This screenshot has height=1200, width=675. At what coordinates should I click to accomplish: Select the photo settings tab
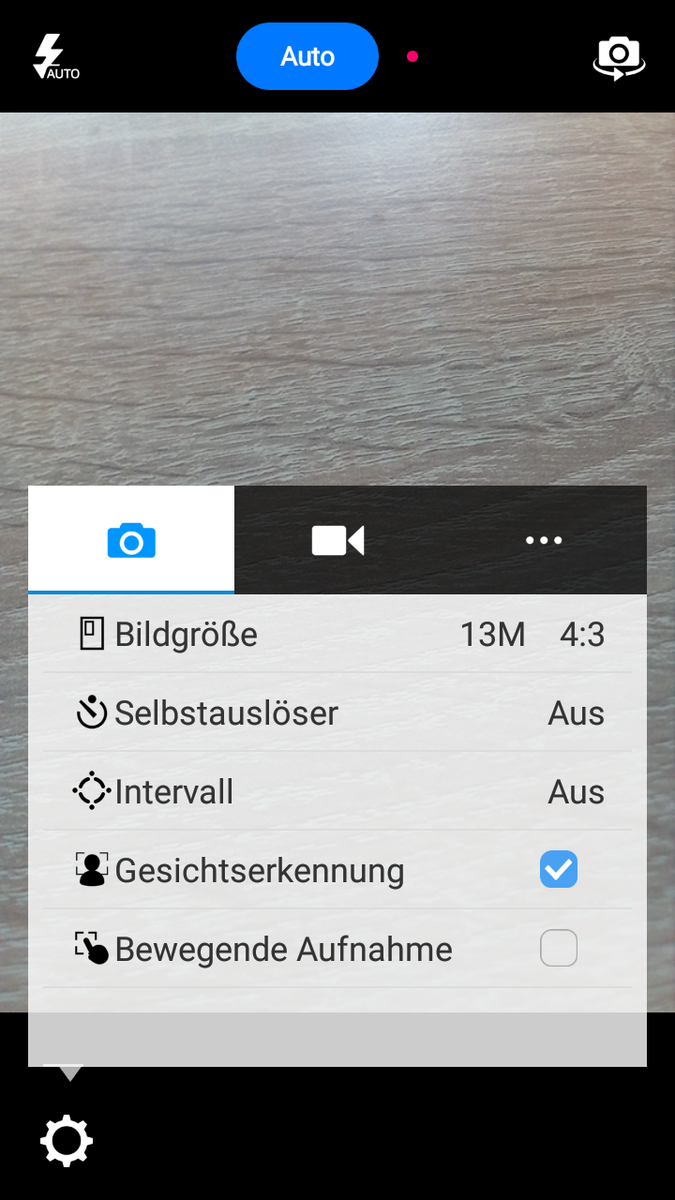[x=131, y=541]
